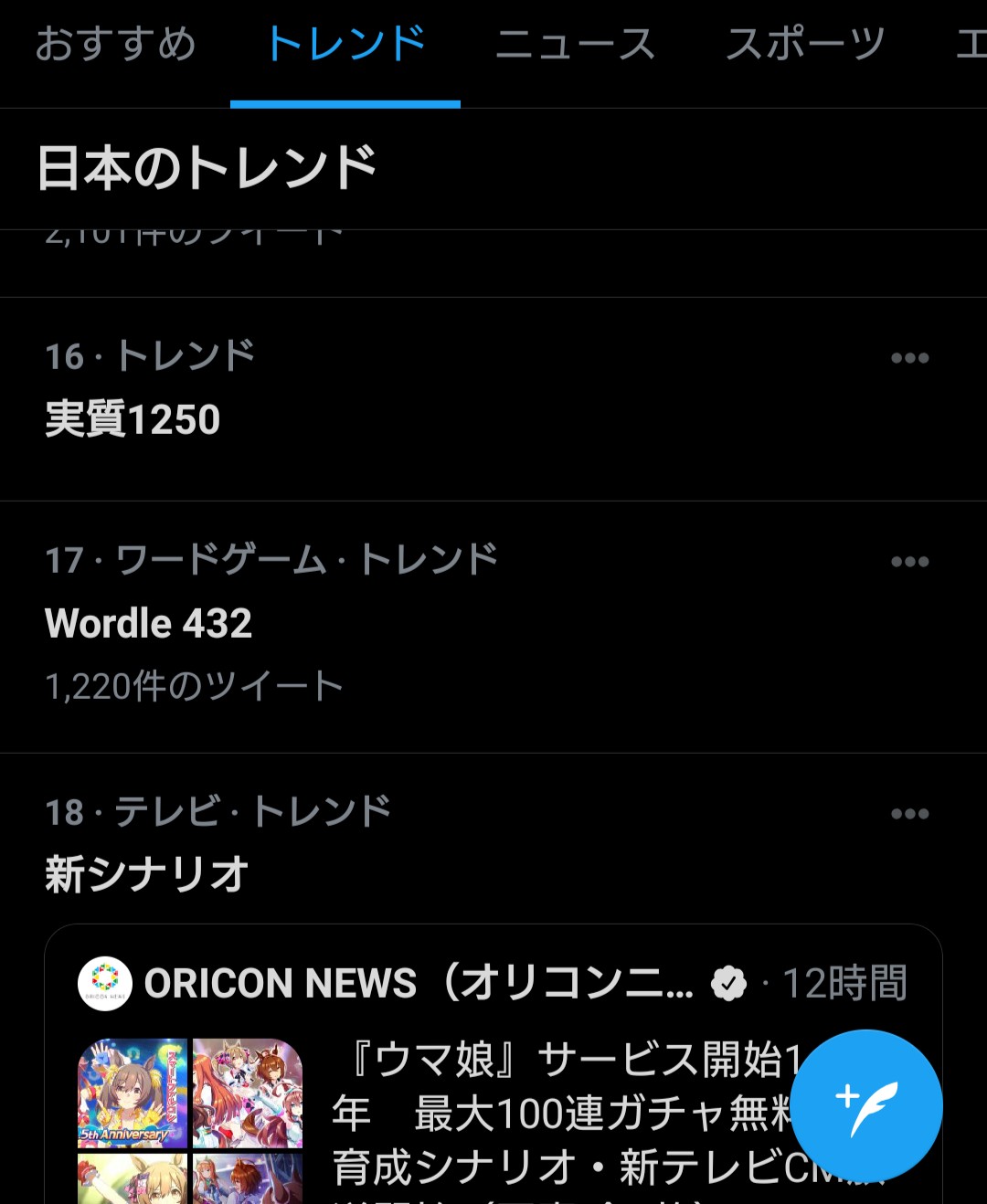
Task: Select the トレンド tab
Action: (345, 45)
